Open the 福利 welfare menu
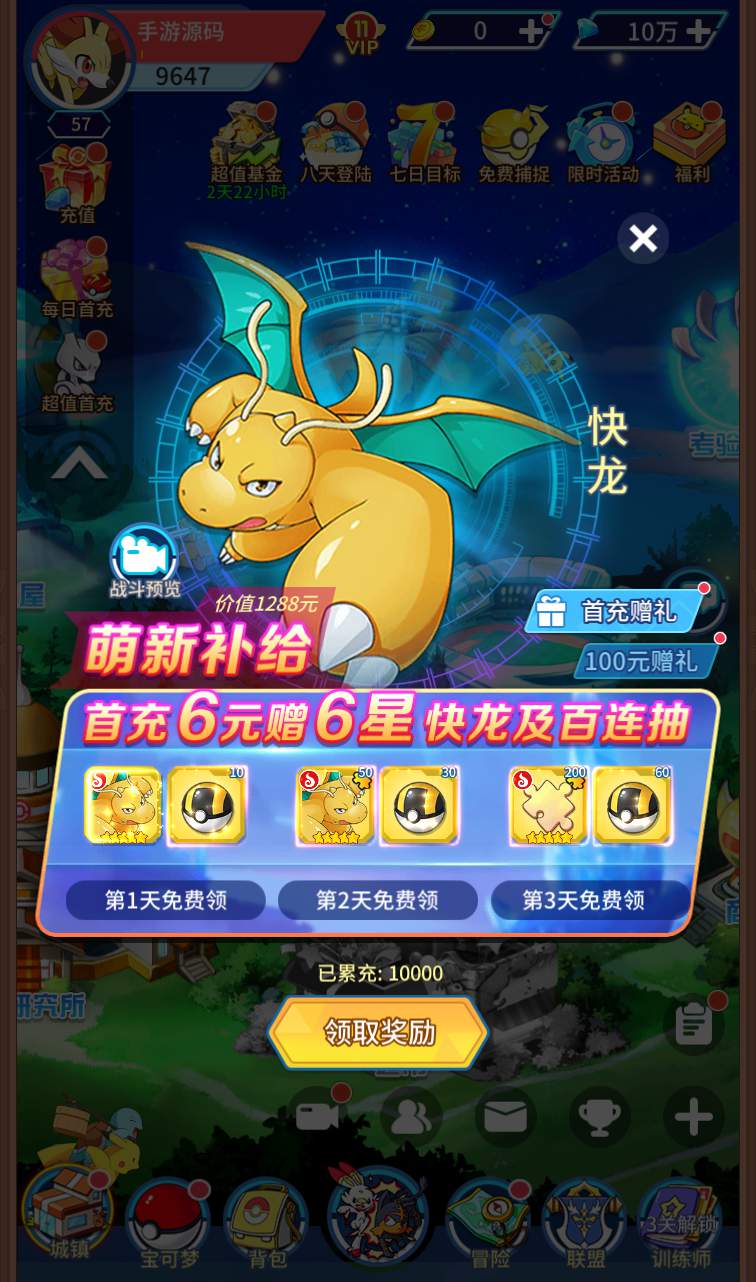Viewport: 756px width, 1282px height. tap(691, 147)
